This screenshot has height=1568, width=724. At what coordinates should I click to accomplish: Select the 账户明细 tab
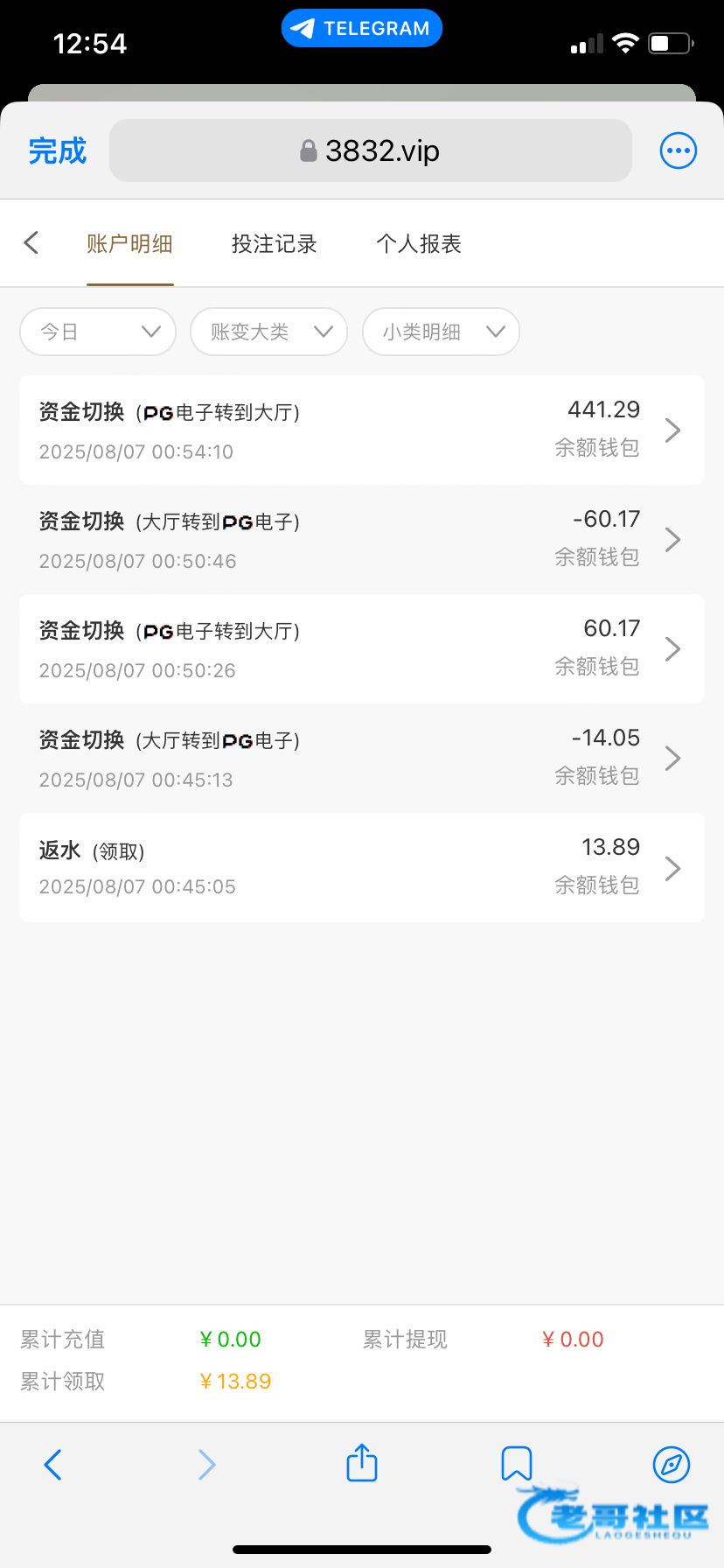[x=129, y=244]
